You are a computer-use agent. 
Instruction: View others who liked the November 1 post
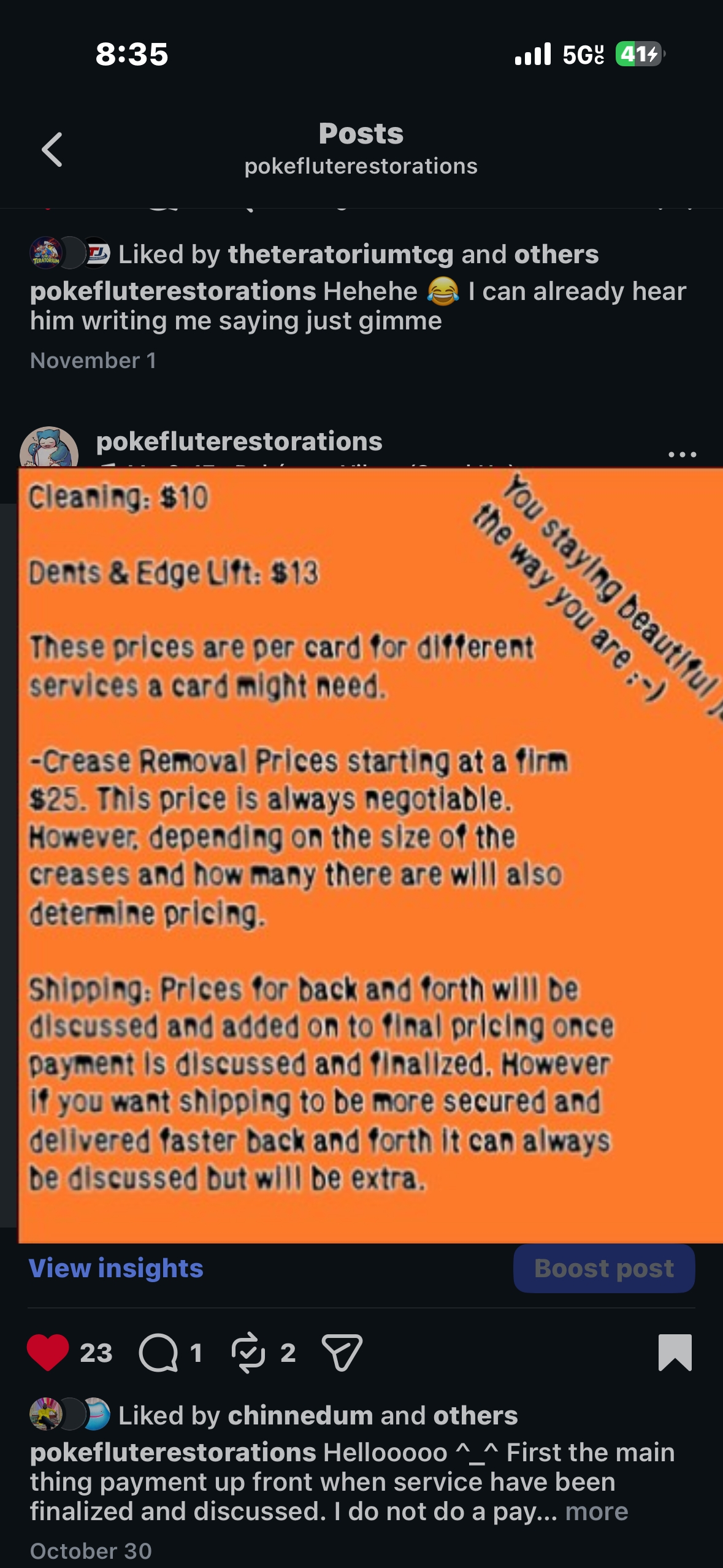coord(556,254)
